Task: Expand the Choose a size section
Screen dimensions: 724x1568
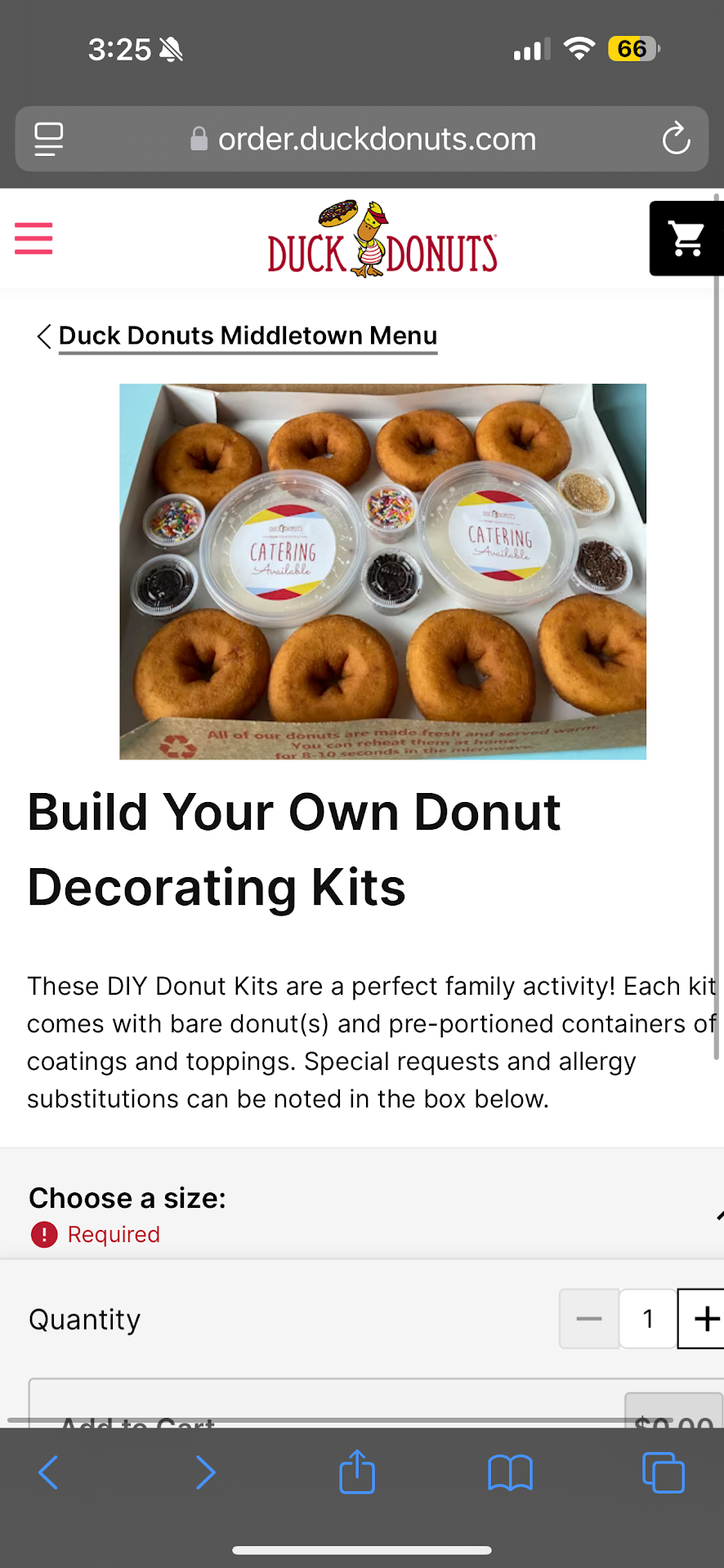Action: [x=716, y=1215]
